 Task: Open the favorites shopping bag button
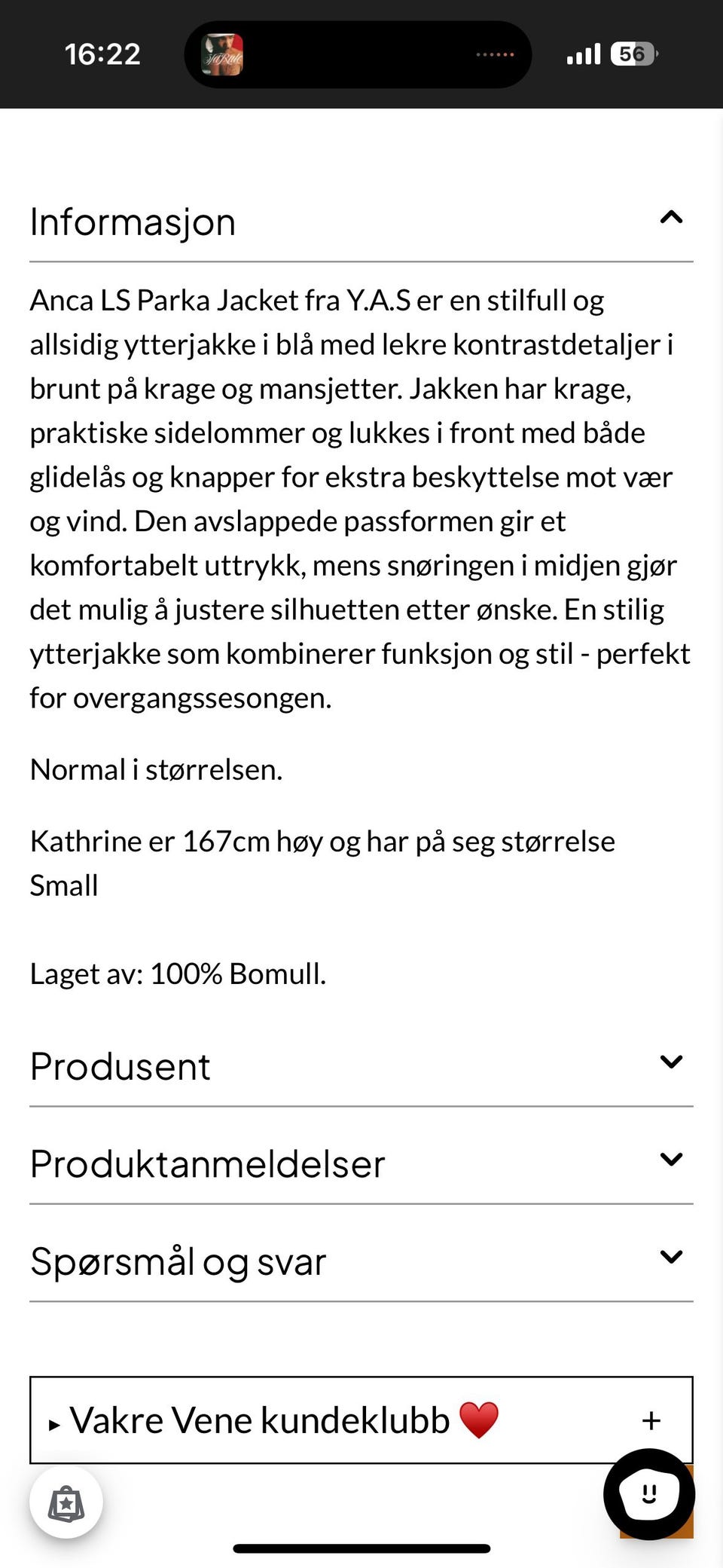(x=66, y=1502)
